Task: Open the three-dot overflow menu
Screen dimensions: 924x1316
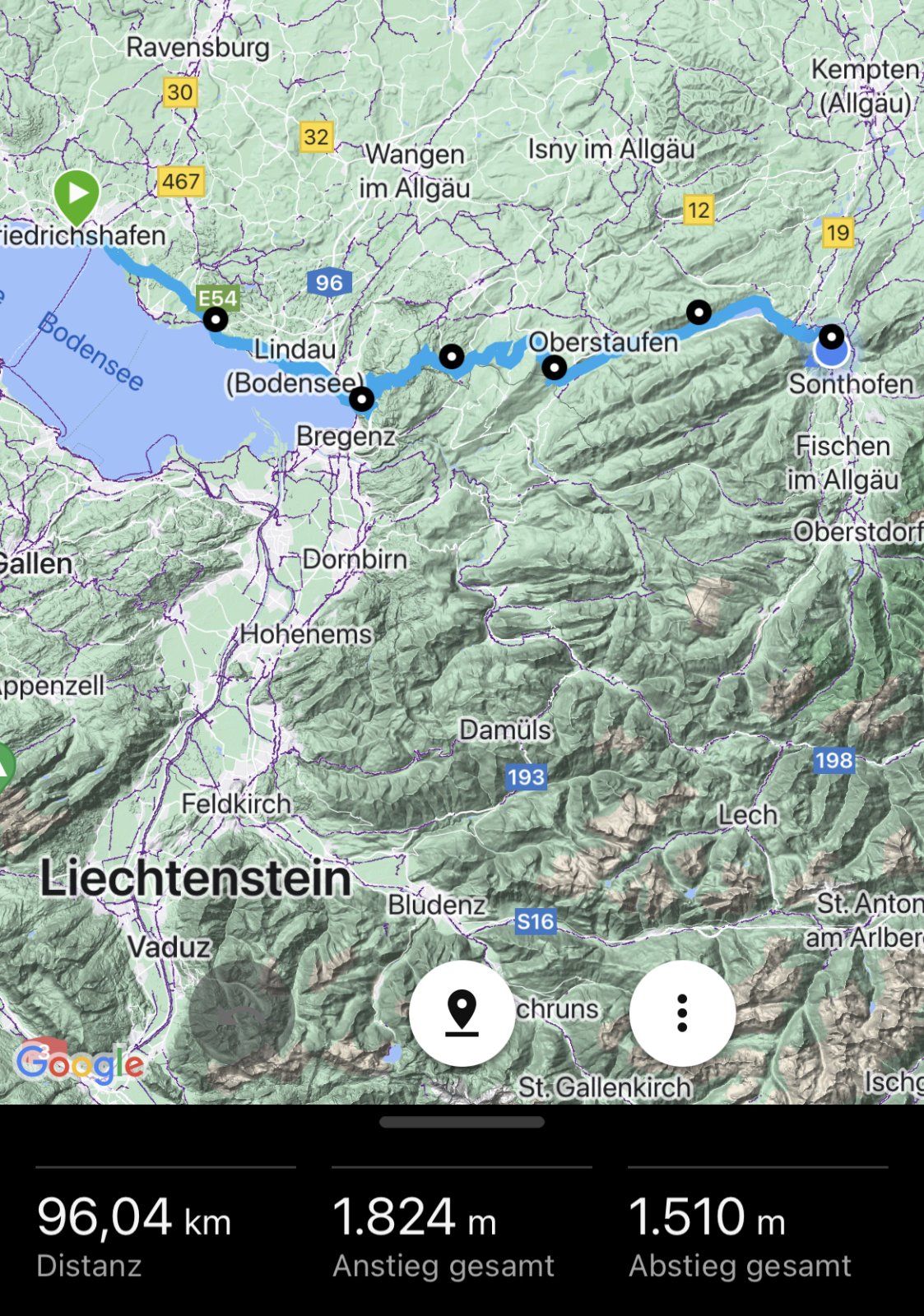Action: [x=681, y=1012]
